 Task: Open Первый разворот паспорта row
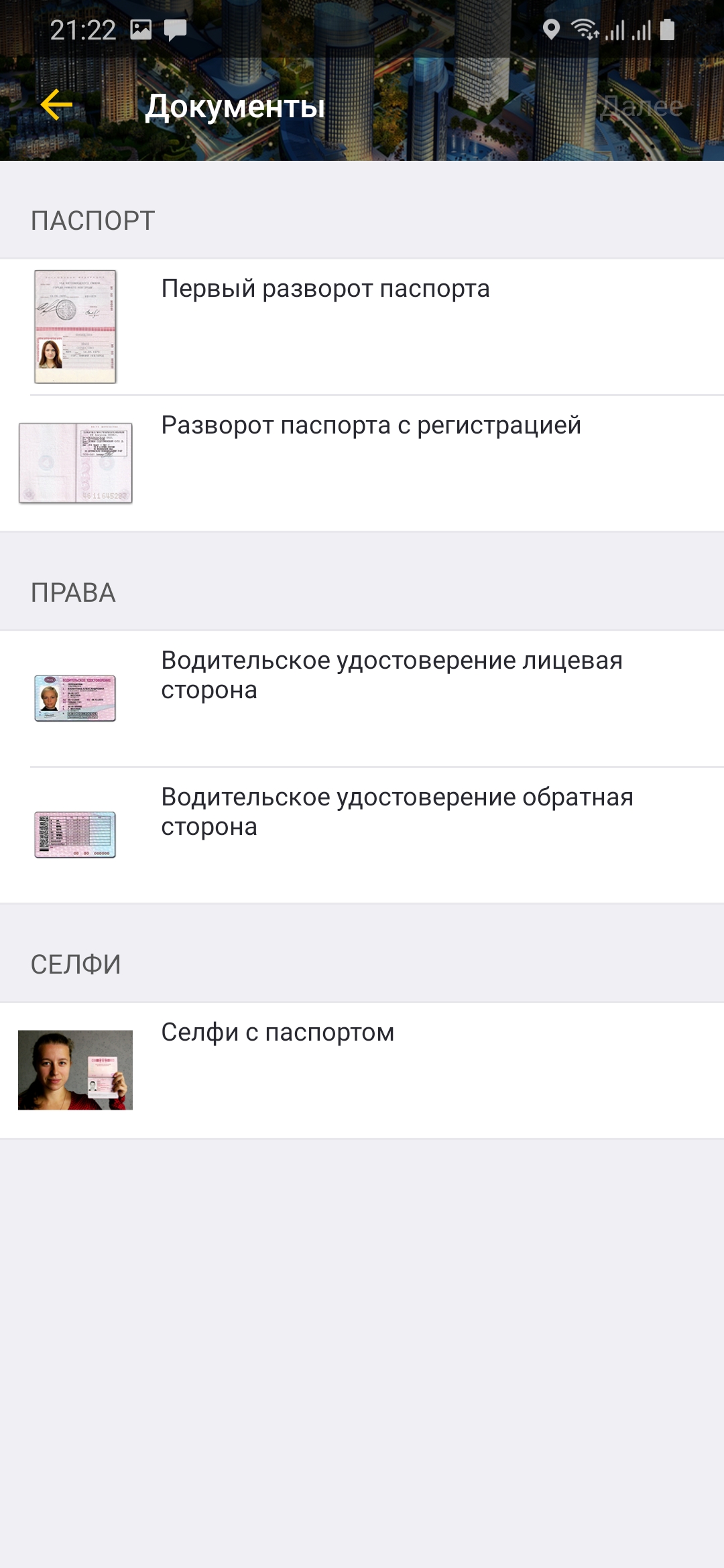click(x=362, y=327)
